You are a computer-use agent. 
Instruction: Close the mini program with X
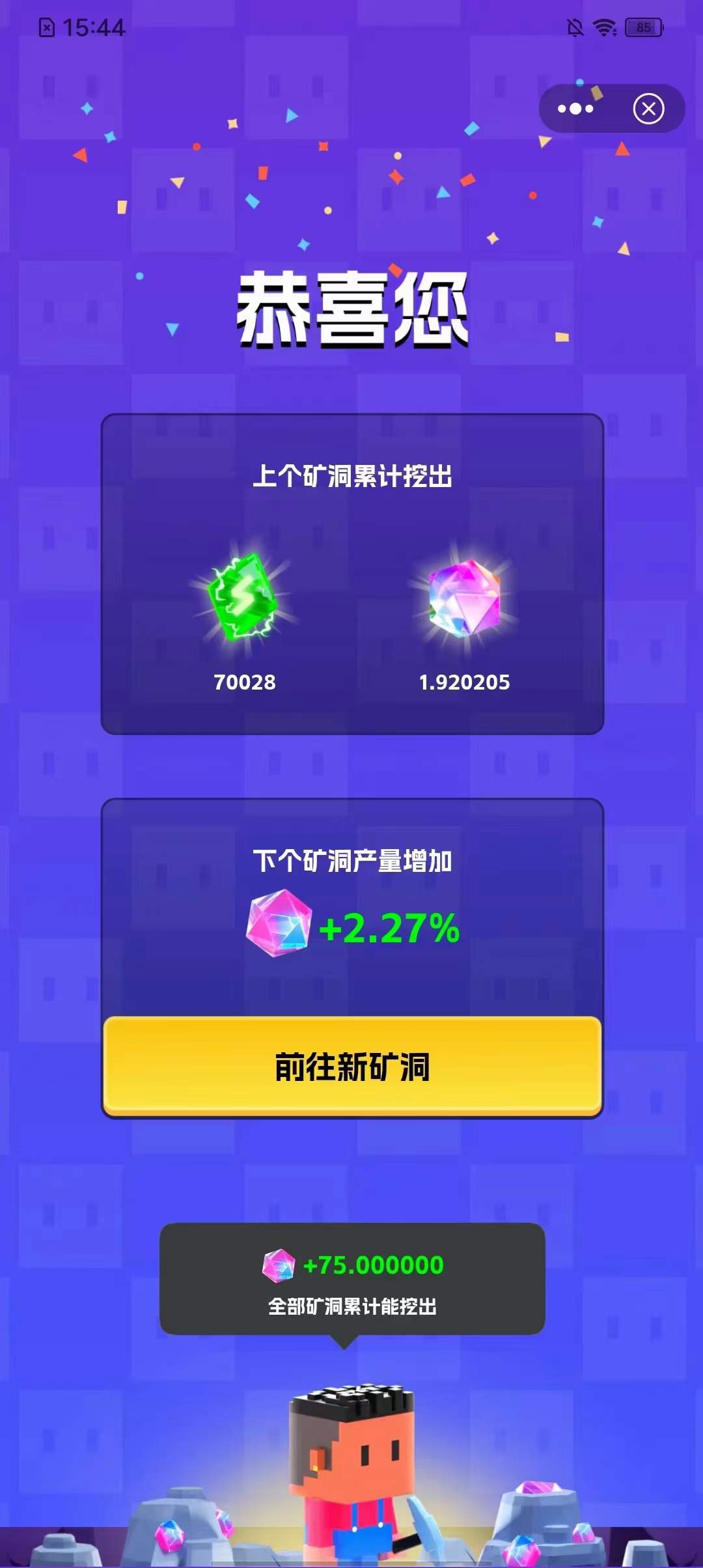click(648, 109)
